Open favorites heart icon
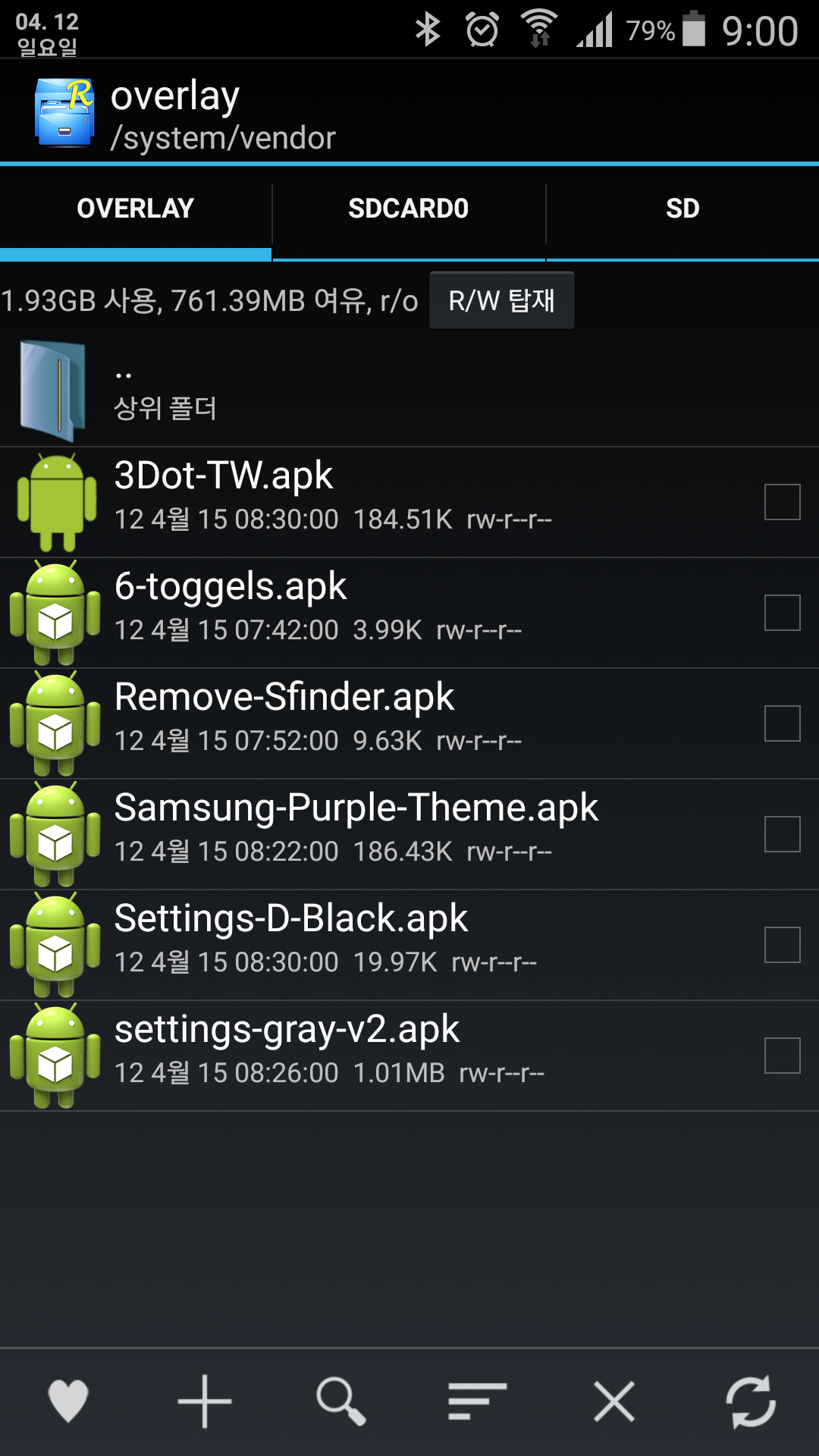 [x=68, y=1401]
